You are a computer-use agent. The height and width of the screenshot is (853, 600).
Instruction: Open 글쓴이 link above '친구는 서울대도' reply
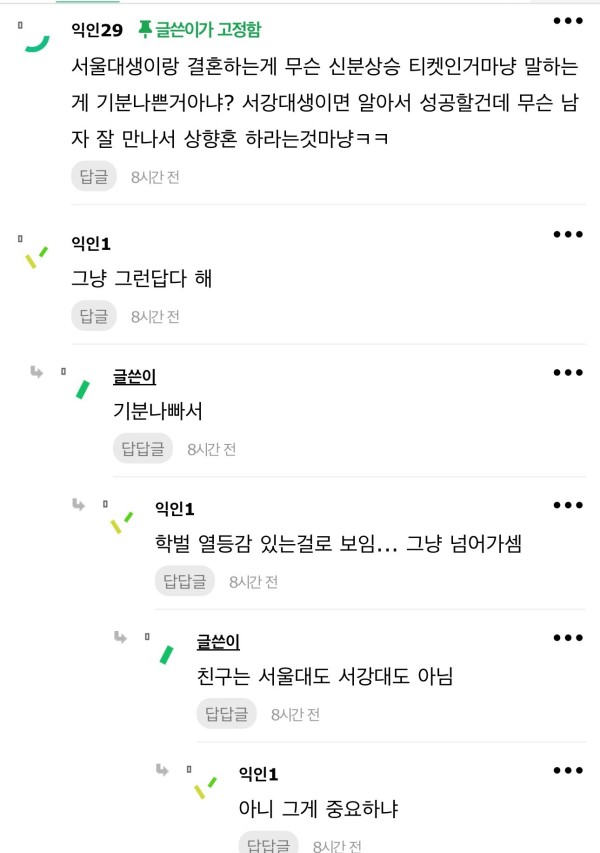(x=218, y=642)
